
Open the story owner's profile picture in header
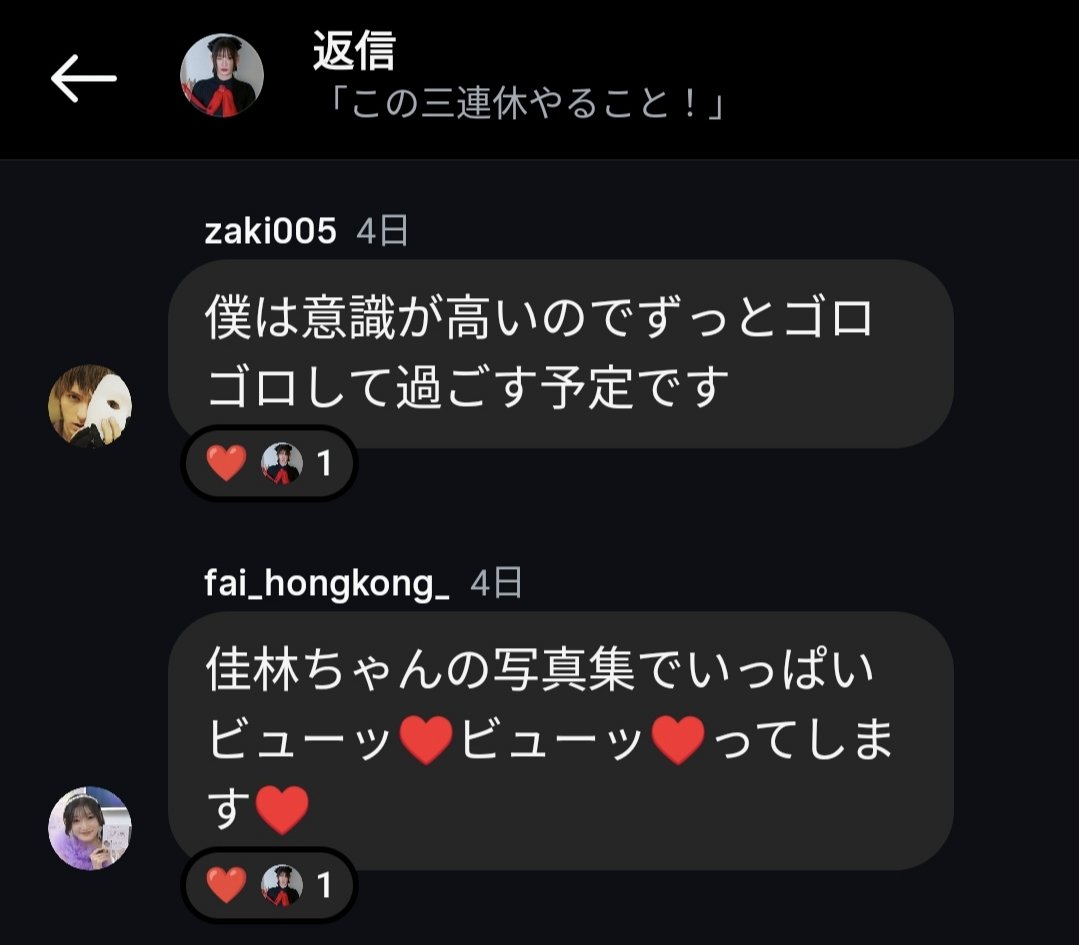click(221, 76)
